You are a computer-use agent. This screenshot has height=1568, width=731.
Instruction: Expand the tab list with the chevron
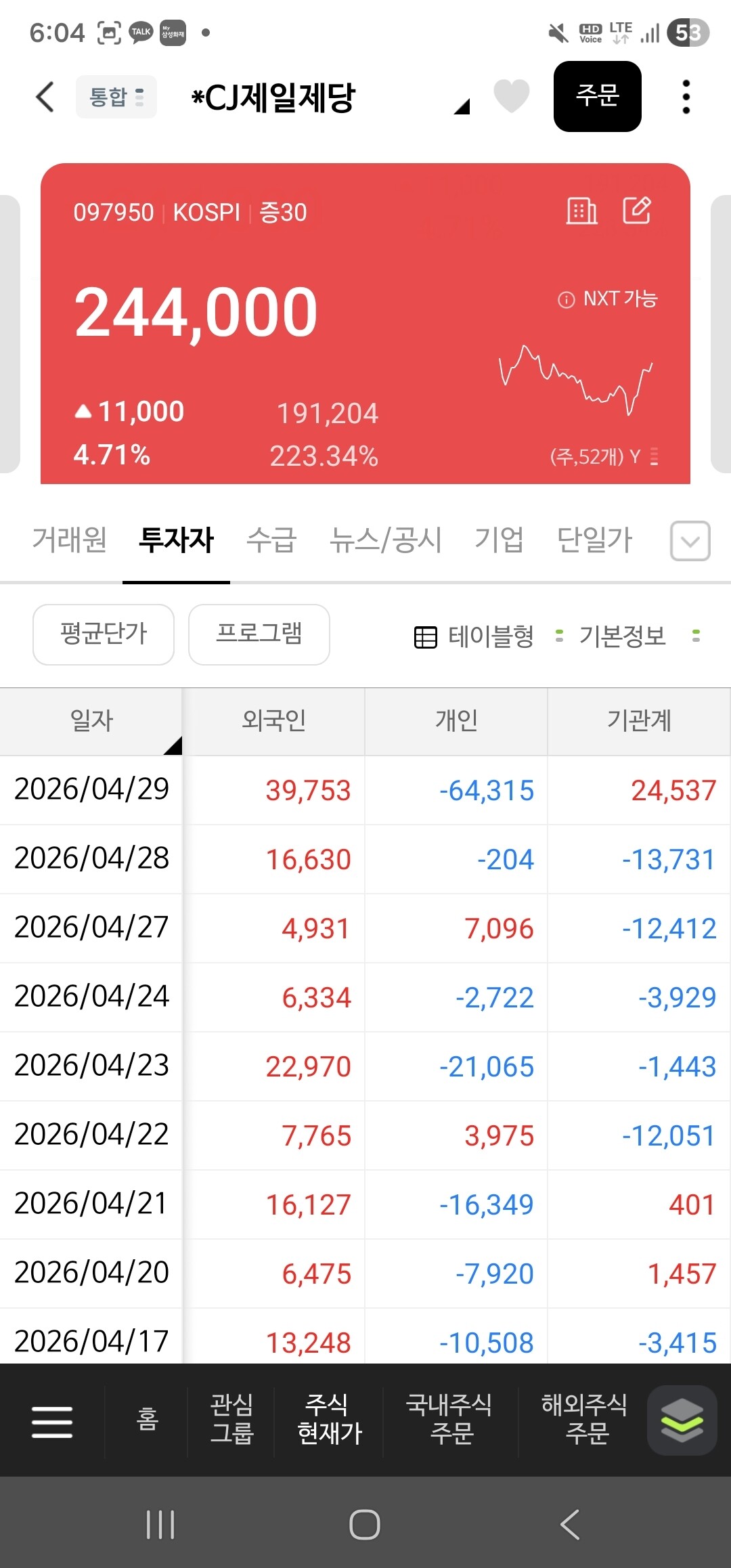690,541
